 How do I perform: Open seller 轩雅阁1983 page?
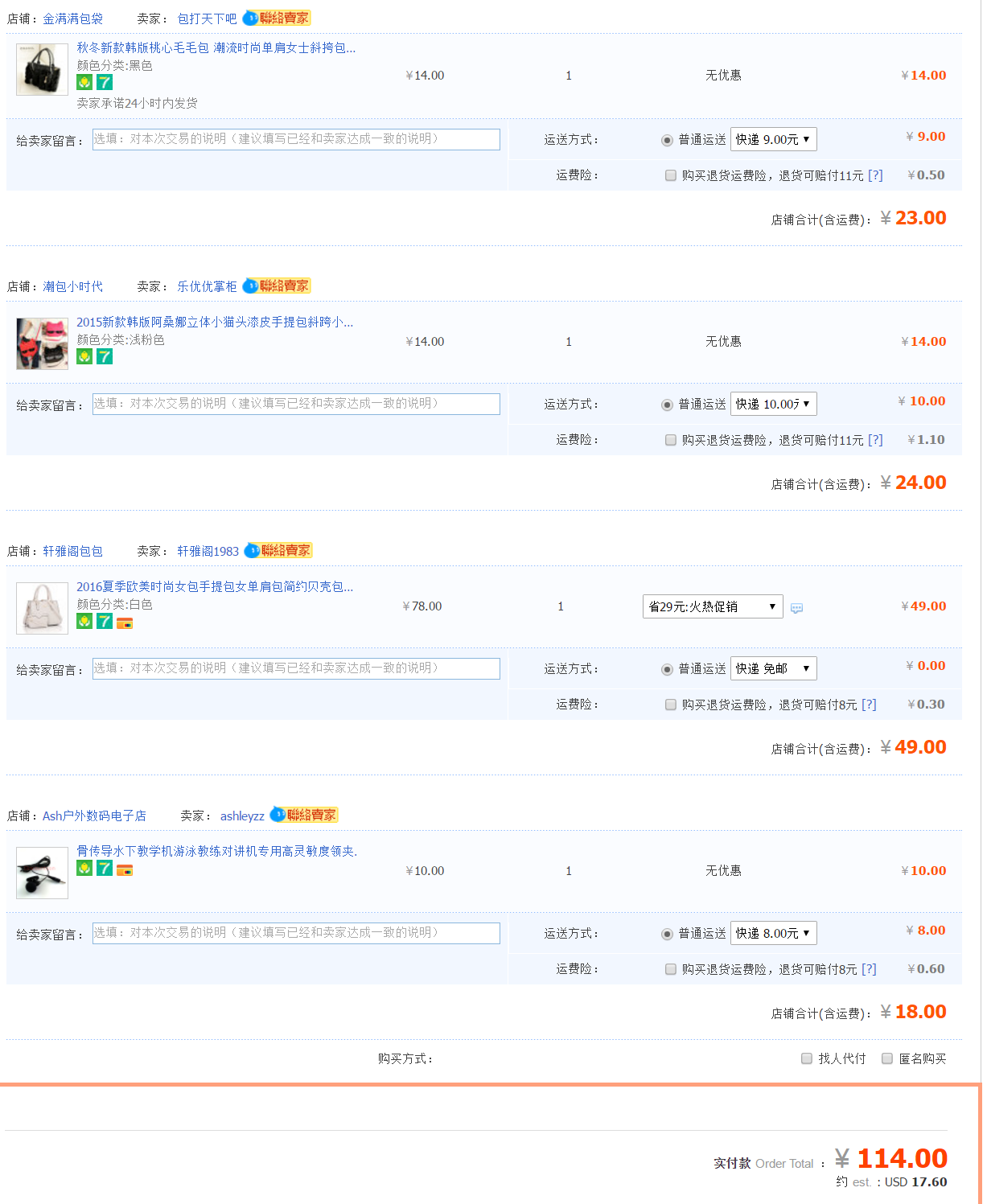coord(208,551)
